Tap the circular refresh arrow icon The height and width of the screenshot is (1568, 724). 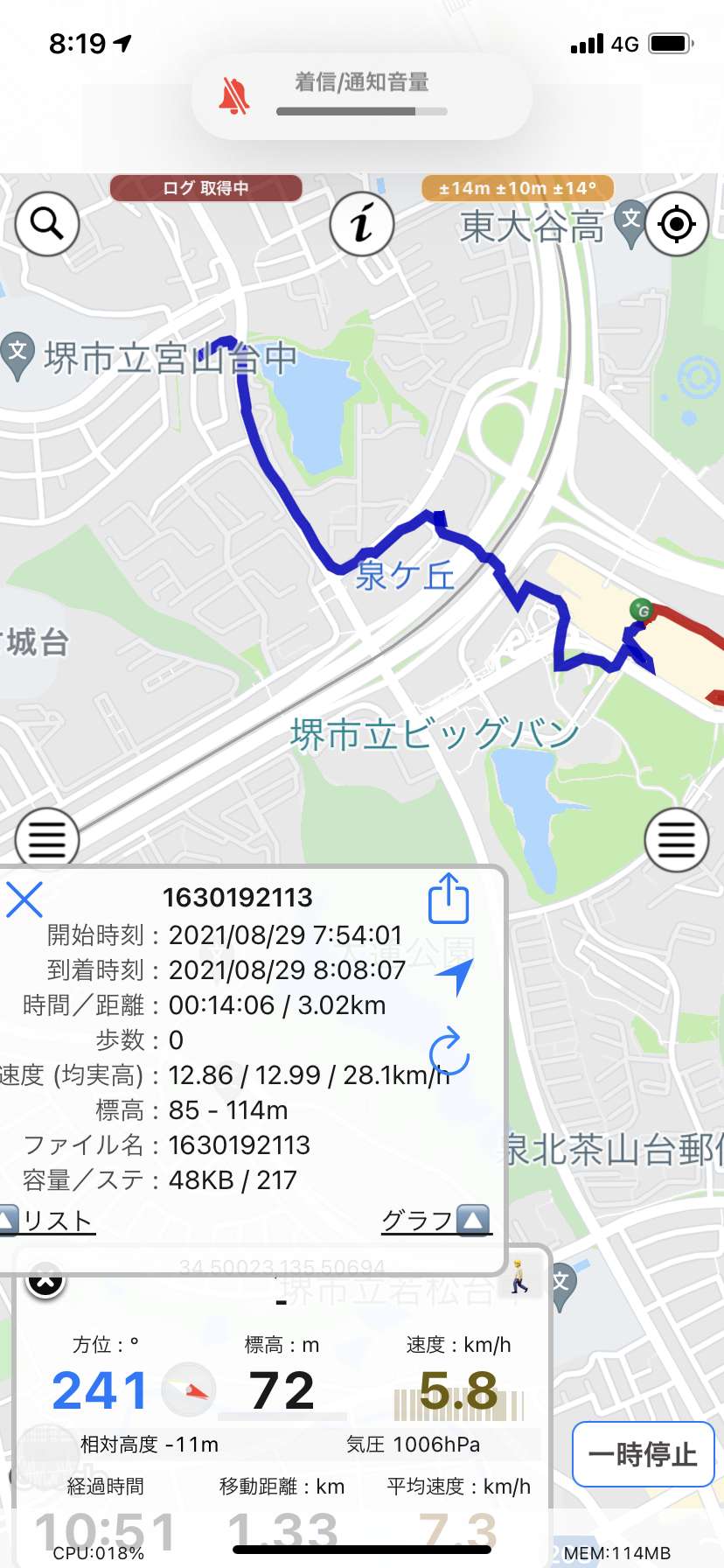tap(449, 1050)
